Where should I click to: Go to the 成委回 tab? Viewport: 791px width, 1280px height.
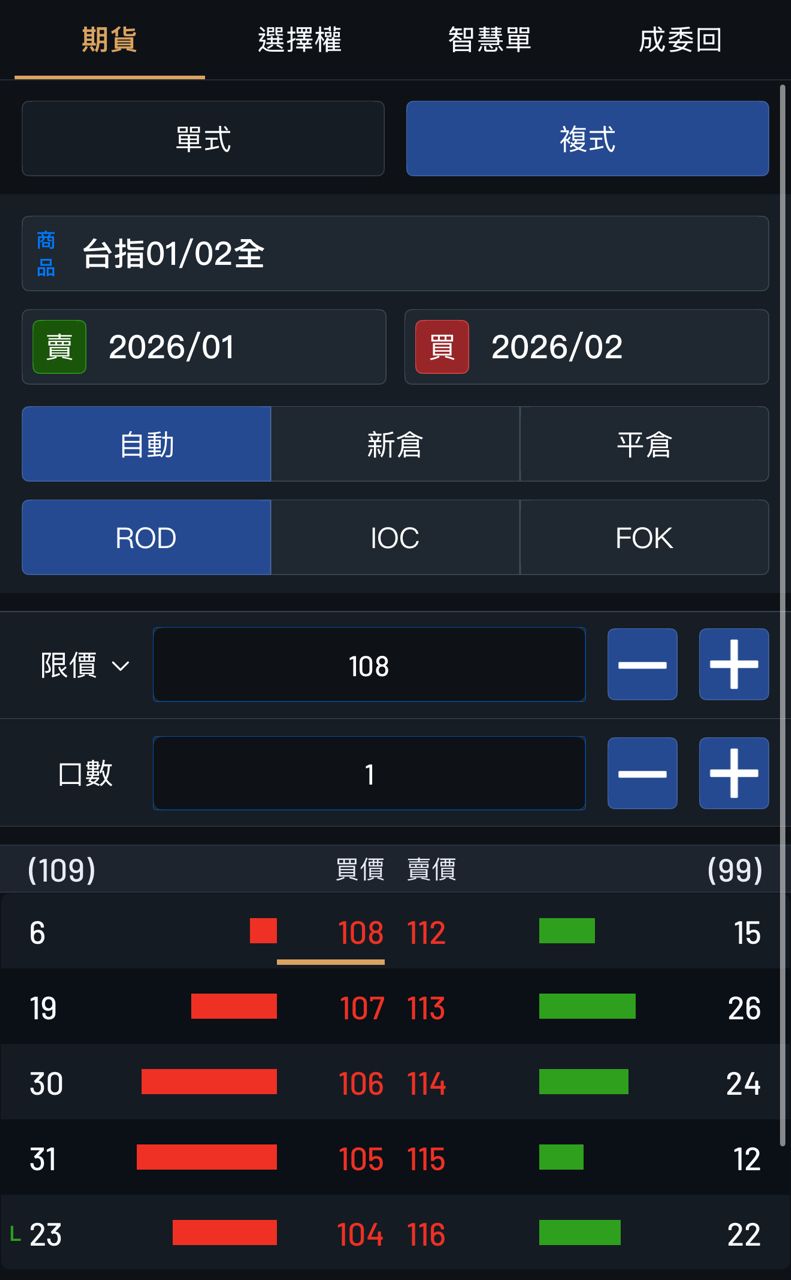(680, 40)
